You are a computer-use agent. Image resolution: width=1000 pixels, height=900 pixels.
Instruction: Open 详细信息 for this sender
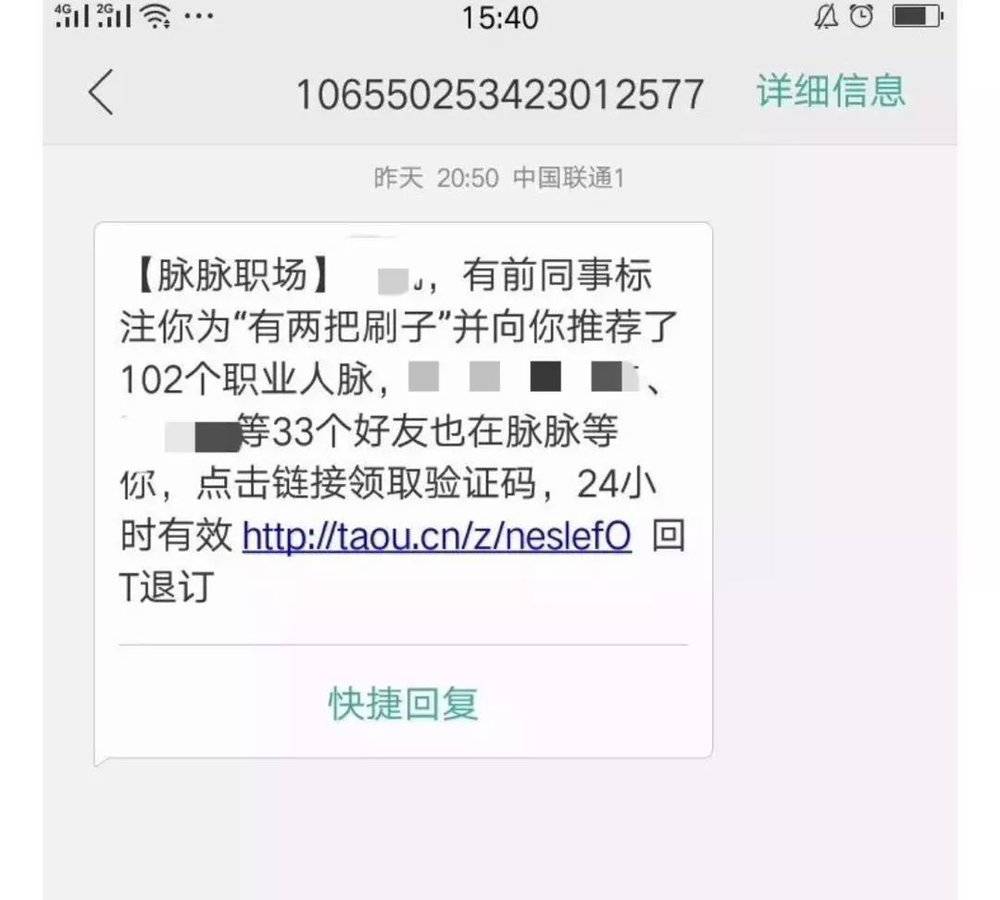(x=830, y=91)
